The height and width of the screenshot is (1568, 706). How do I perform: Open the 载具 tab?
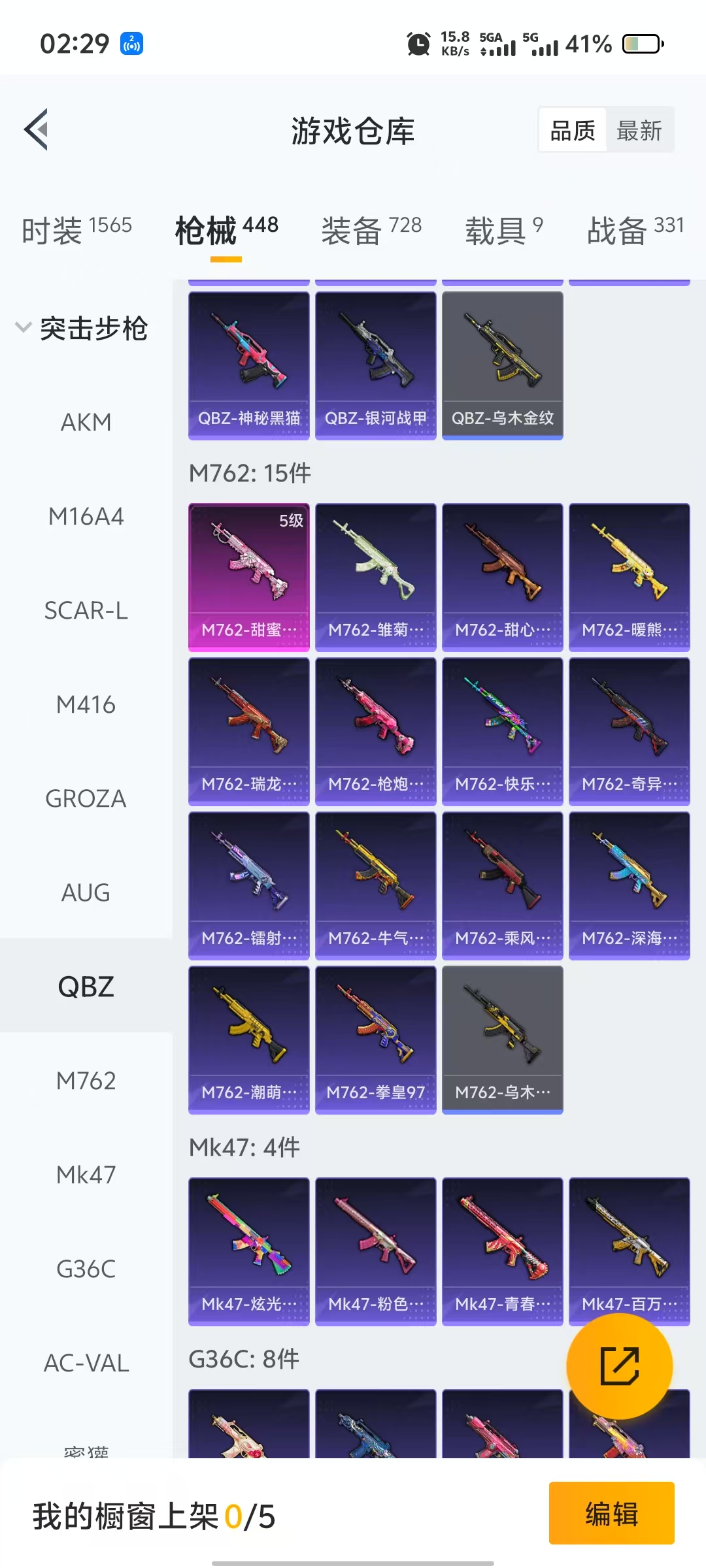click(x=503, y=230)
